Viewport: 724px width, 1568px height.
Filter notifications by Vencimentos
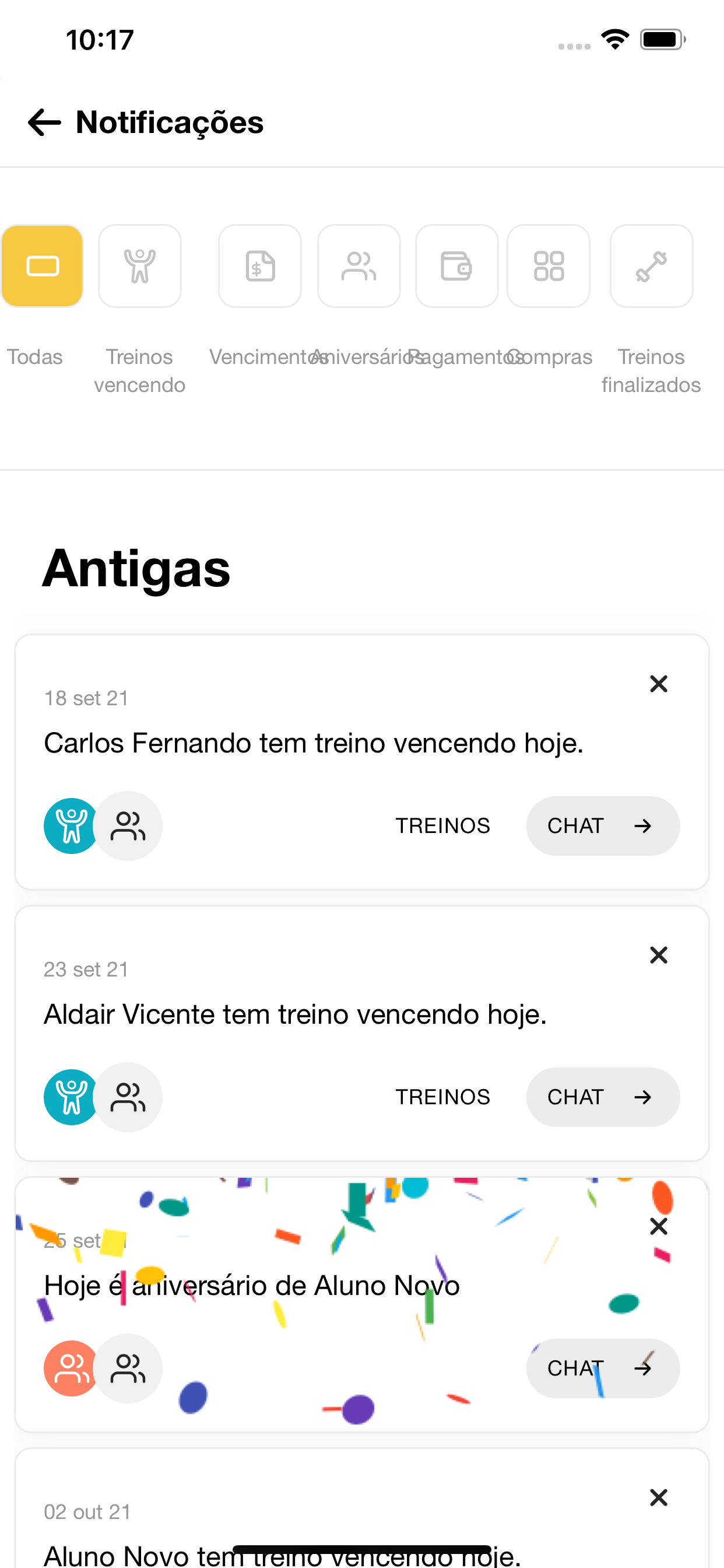260,266
